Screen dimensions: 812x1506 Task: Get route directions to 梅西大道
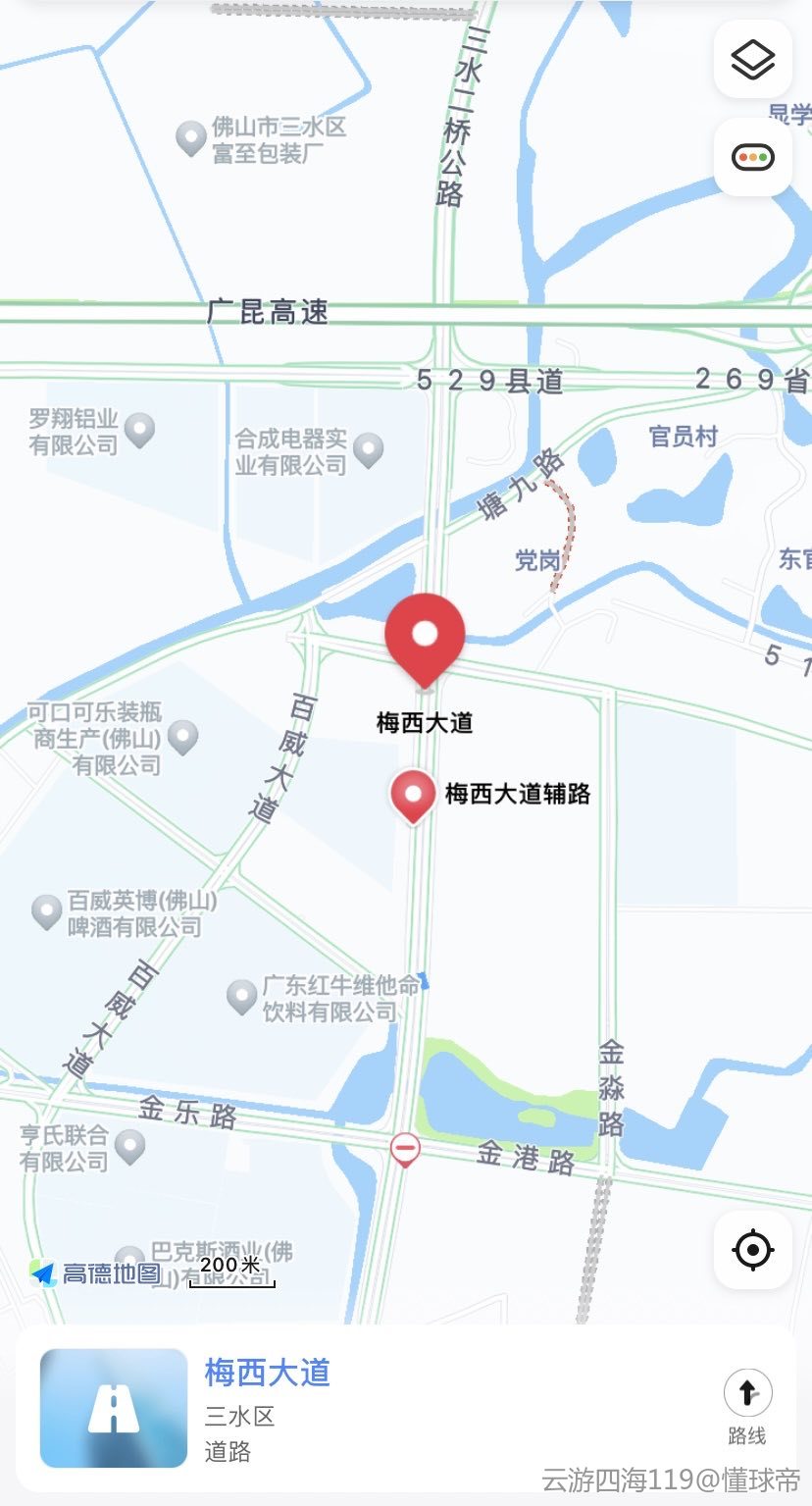(x=747, y=1404)
